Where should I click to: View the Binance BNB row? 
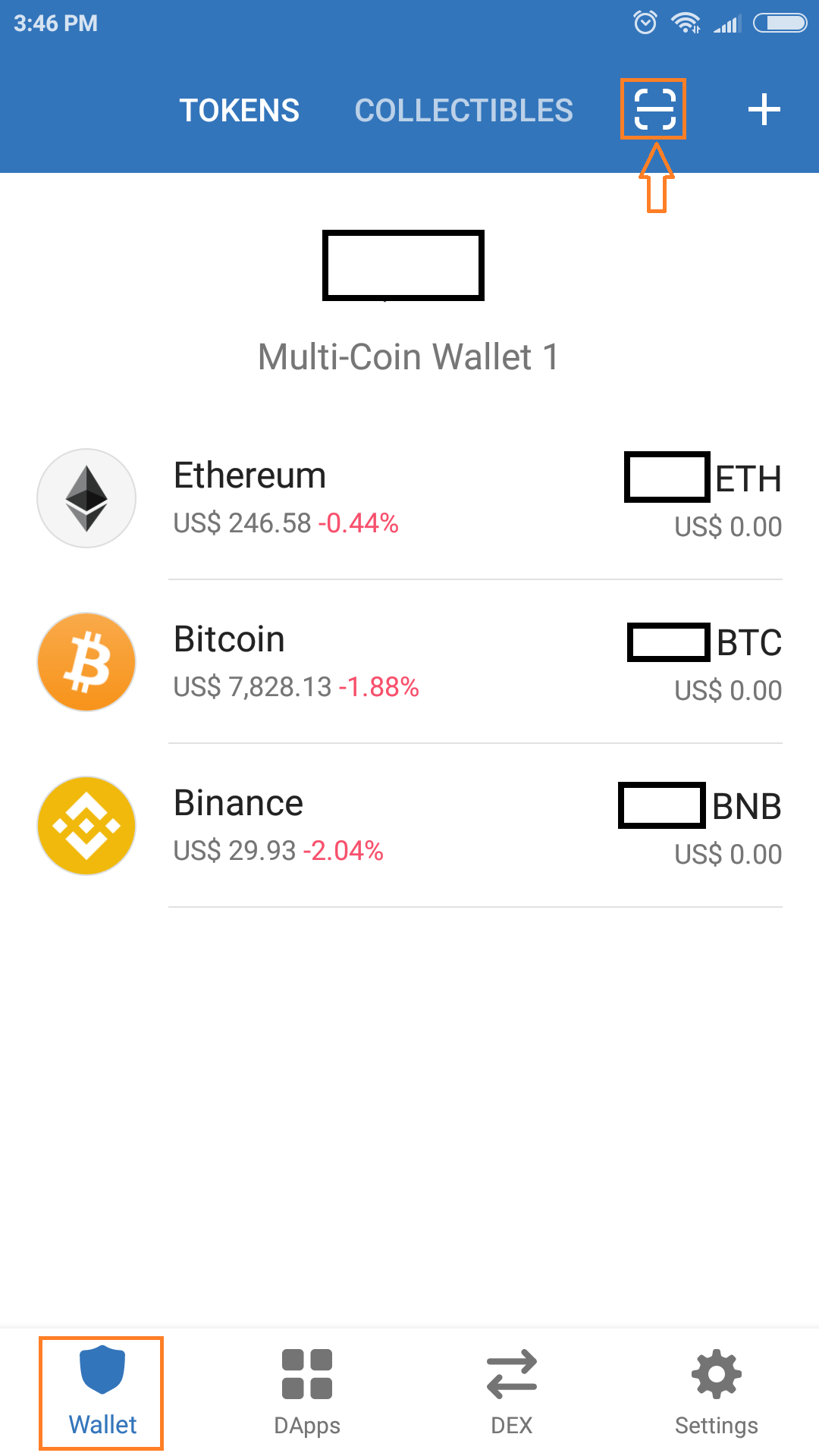(409, 827)
